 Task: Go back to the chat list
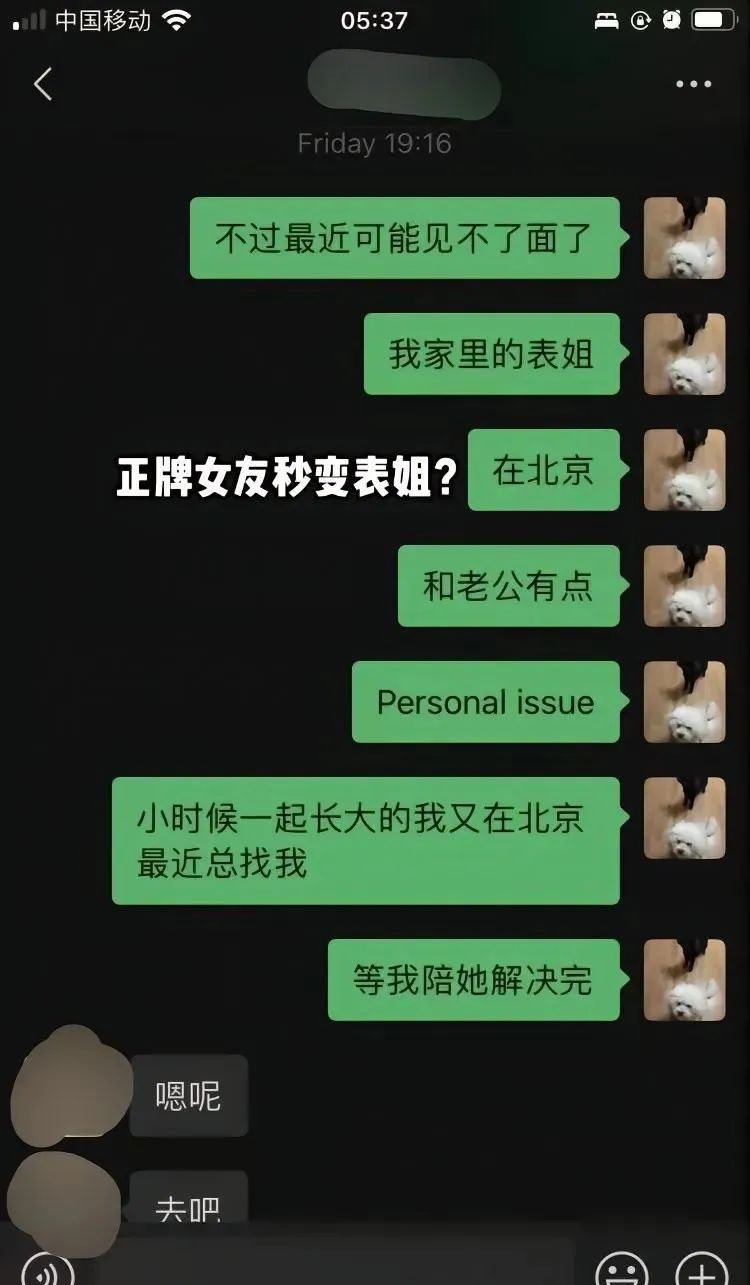coord(42,84)
